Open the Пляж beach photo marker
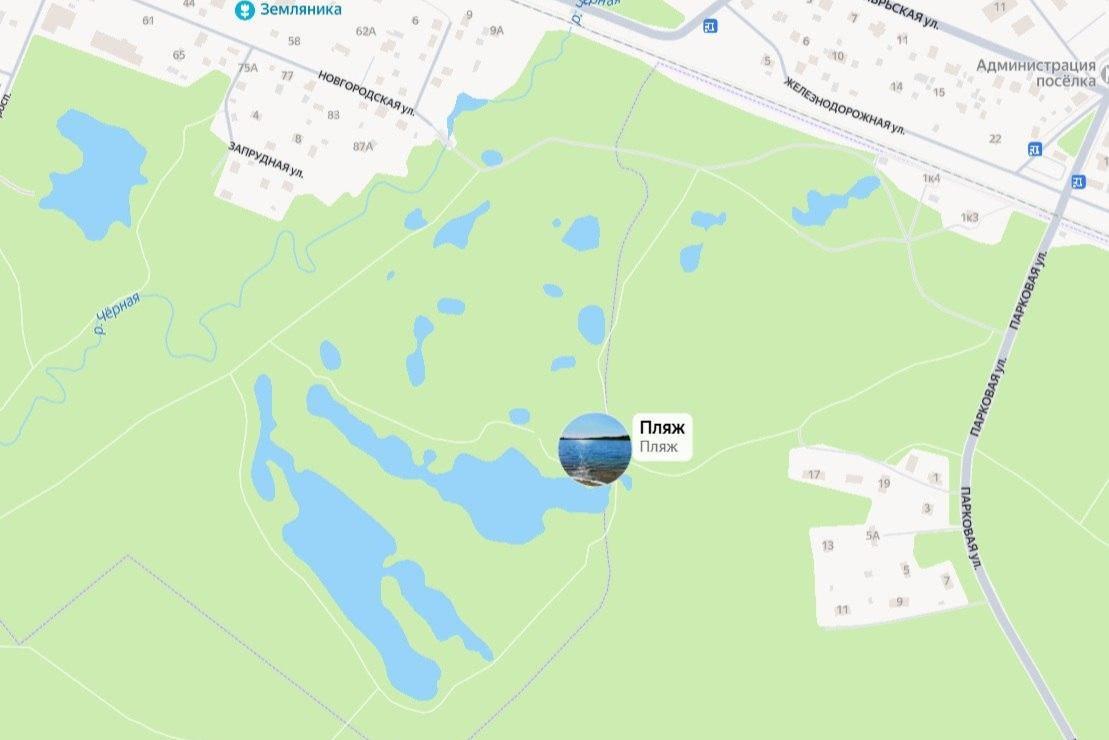1109x740 pixels. tap(594, 448)
